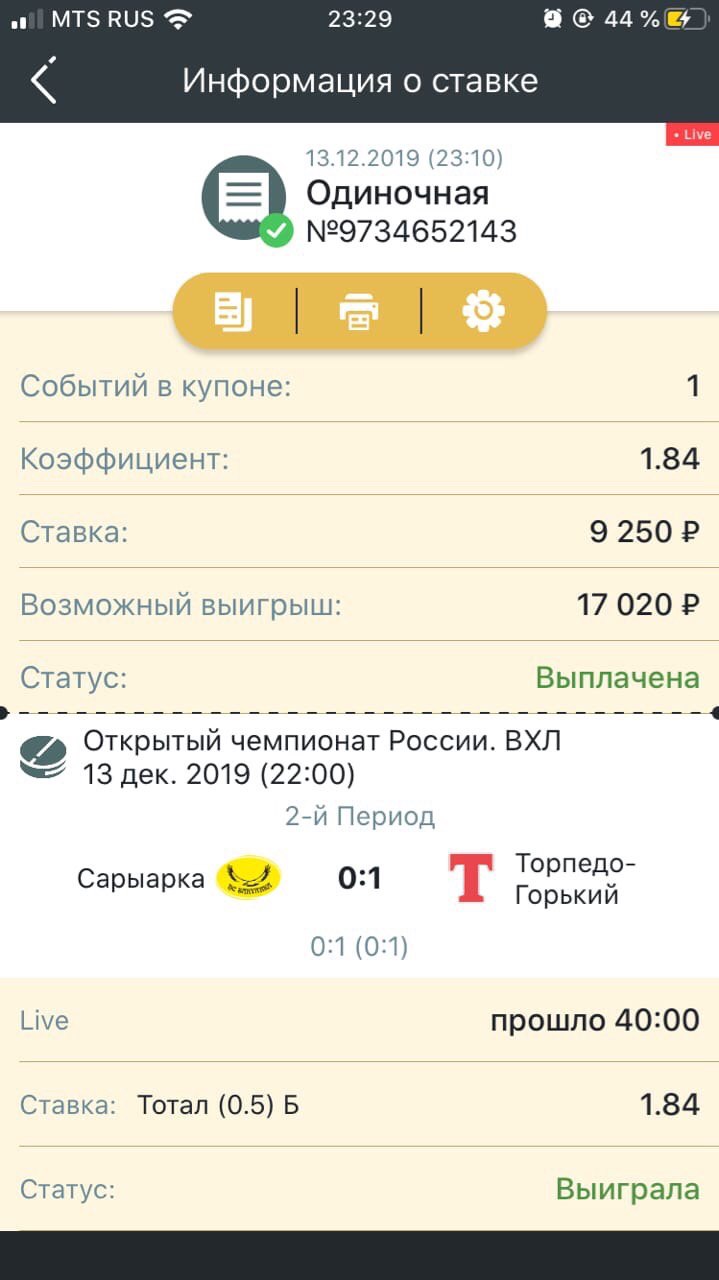Print the bet receipt via printer icon
719x1280 pixels.
coord(359,312)
